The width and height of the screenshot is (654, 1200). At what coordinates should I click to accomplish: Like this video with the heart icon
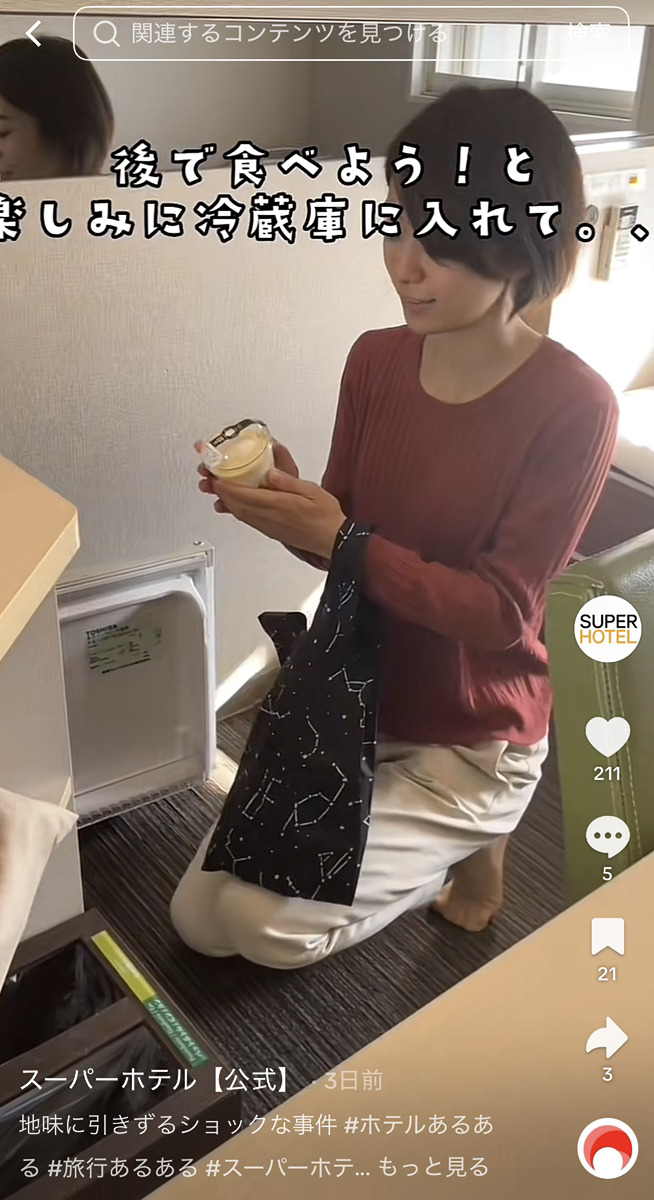coord(607,738)
